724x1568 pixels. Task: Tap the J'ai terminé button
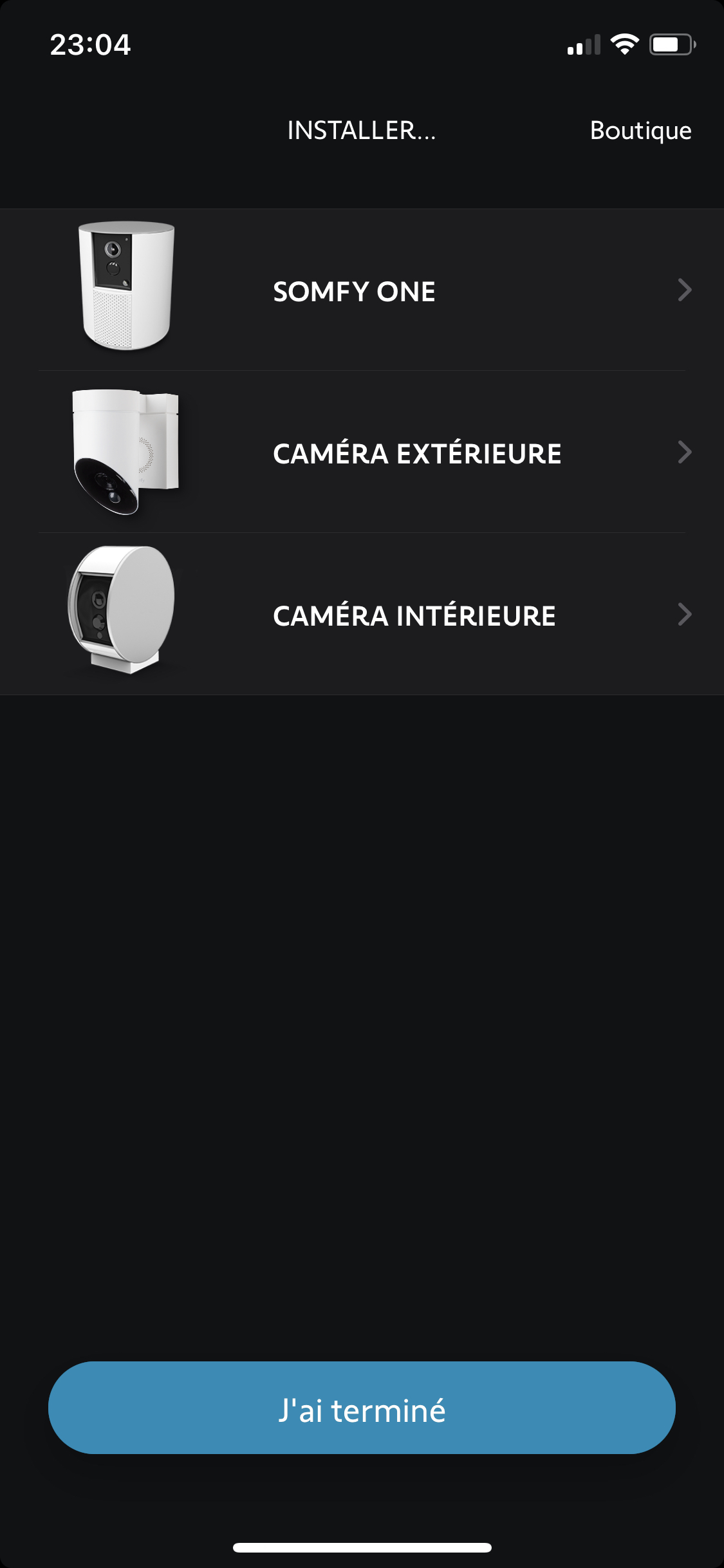(362, 1408)
